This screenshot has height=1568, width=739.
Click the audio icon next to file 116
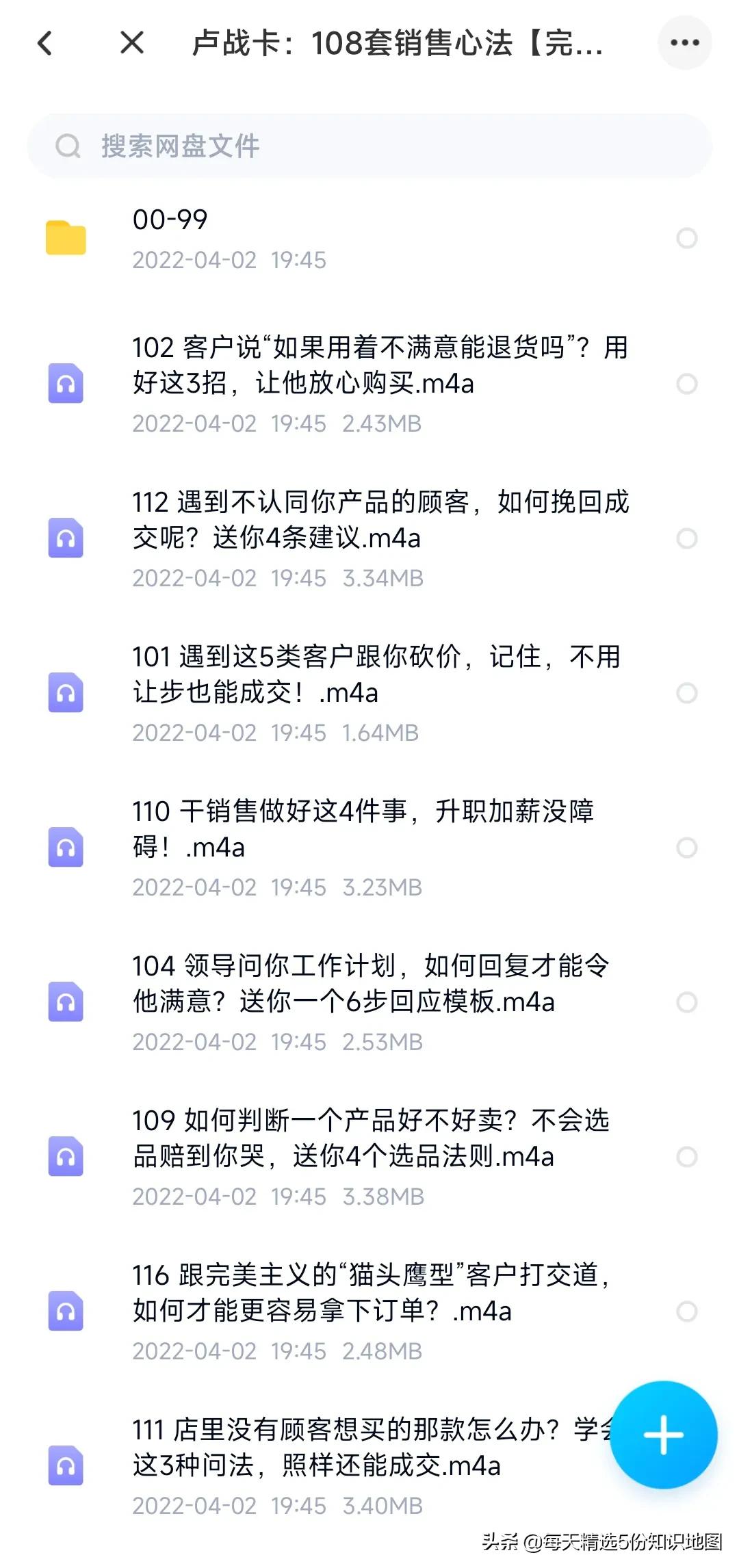(65, 1312)
